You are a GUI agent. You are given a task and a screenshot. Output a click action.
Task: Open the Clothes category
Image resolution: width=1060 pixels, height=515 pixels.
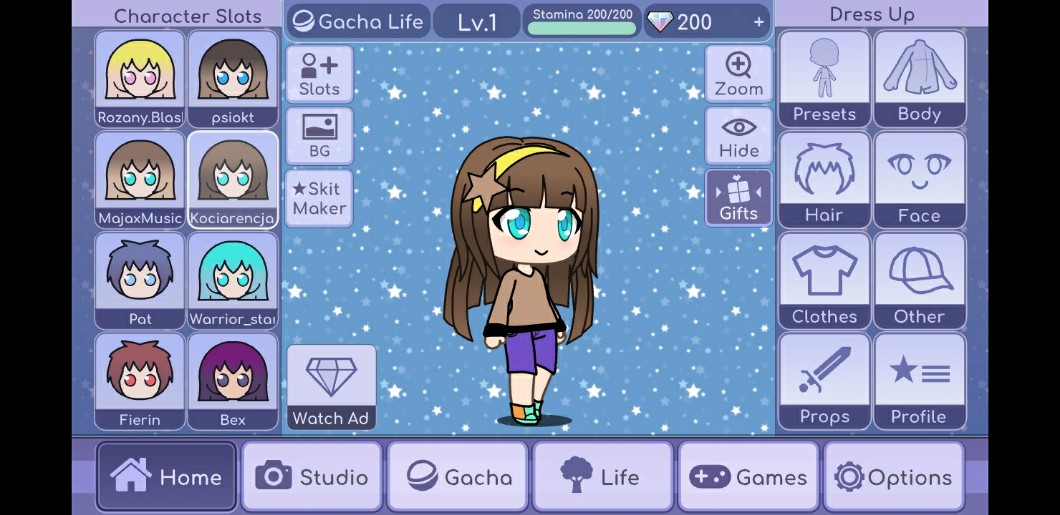(x=824, y=280)
